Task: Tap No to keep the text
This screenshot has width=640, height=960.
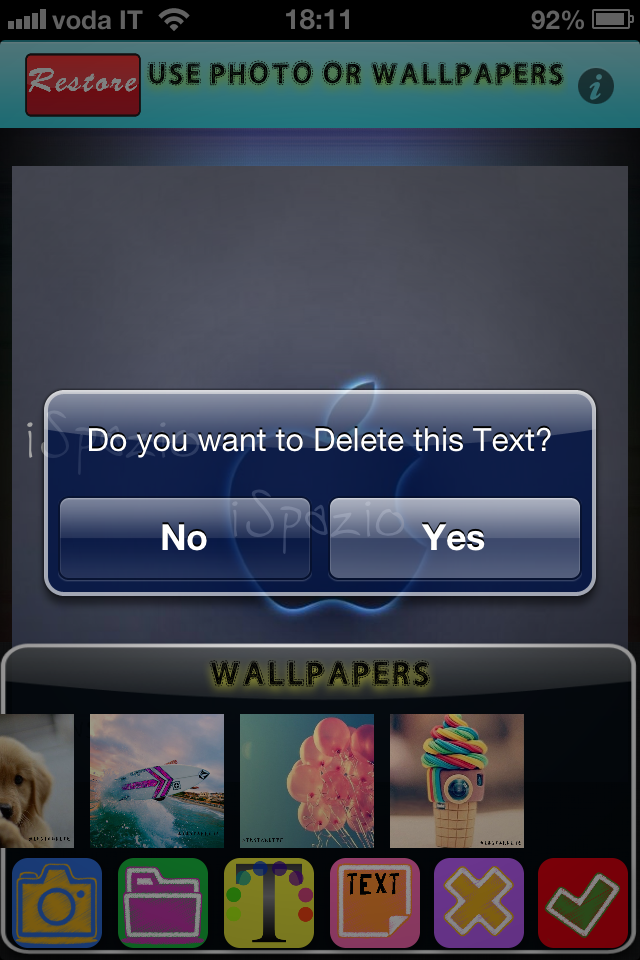Action: point(184,538)
